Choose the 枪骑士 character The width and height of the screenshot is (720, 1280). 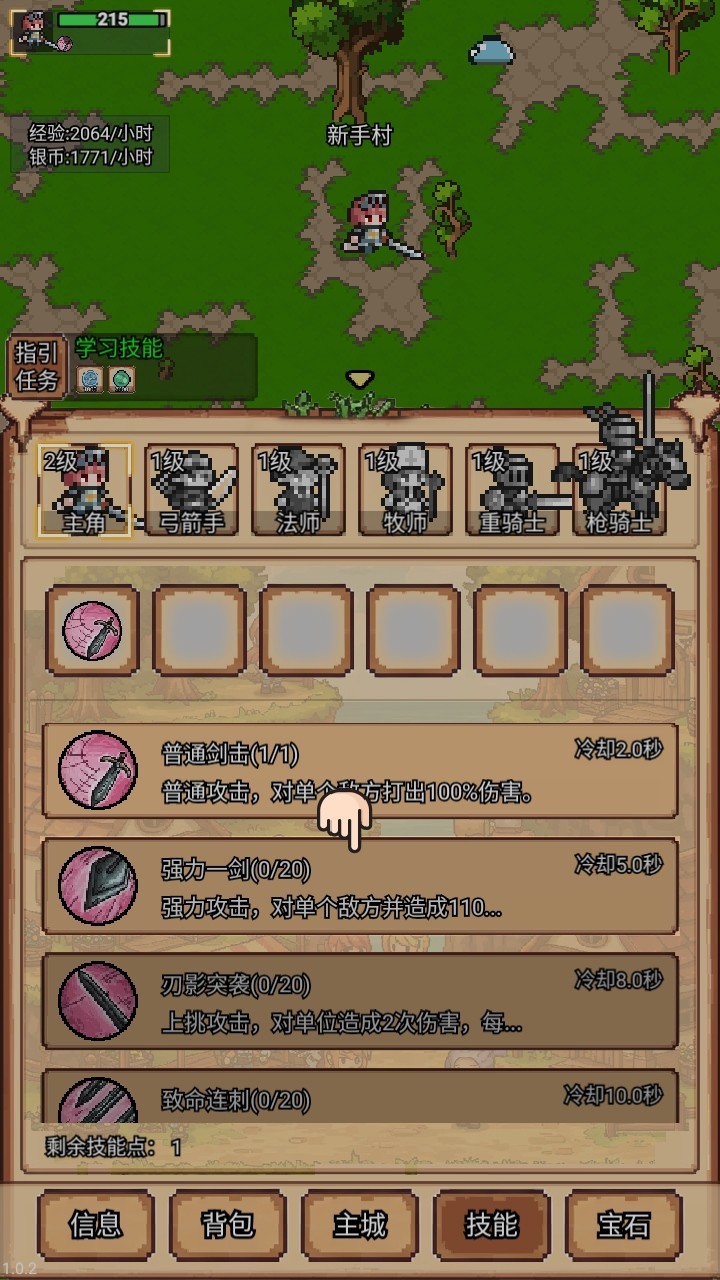620,491
